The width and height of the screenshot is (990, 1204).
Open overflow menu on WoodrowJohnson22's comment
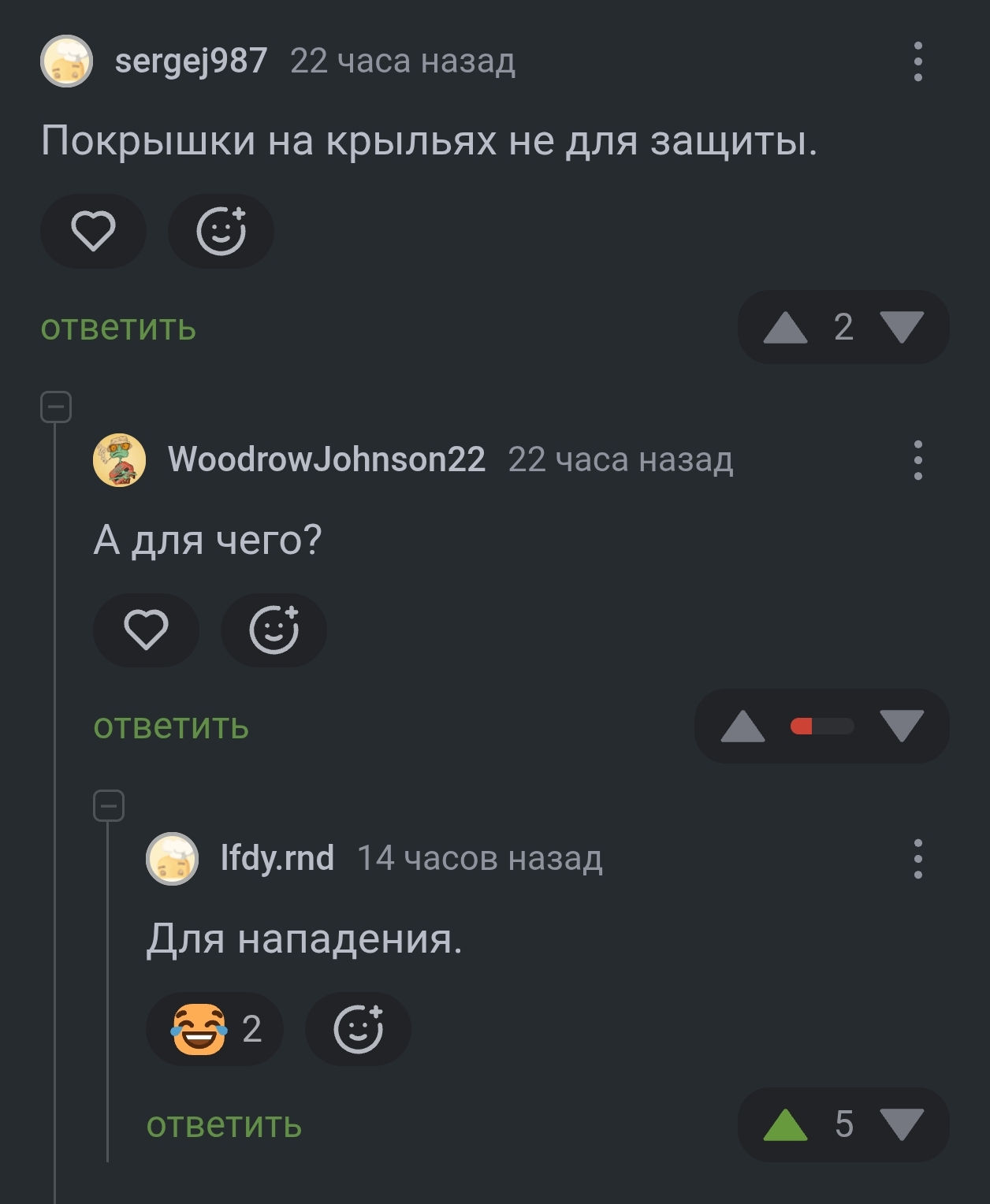click(x=917, y=460)
